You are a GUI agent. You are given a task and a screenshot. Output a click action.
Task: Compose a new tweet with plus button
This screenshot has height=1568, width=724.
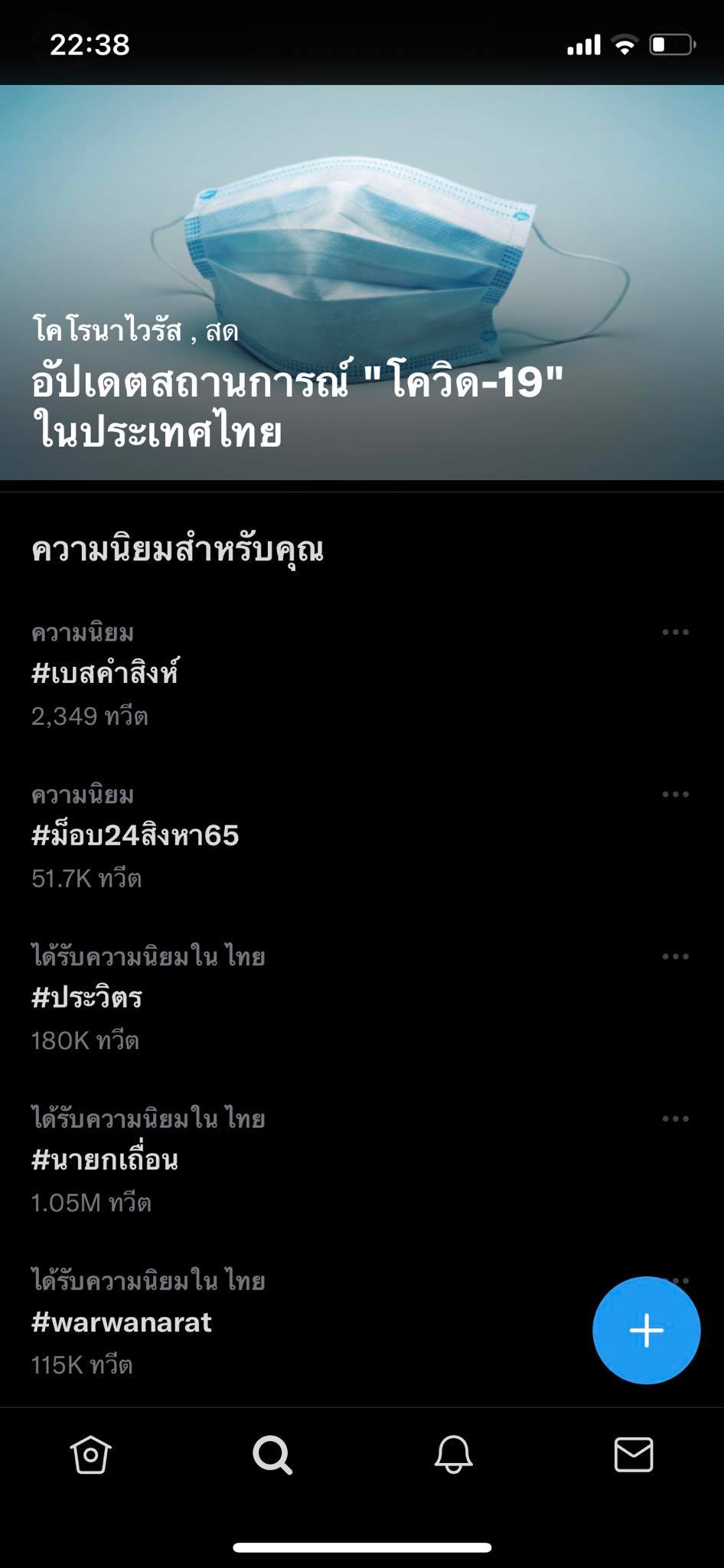[646, 1331]
